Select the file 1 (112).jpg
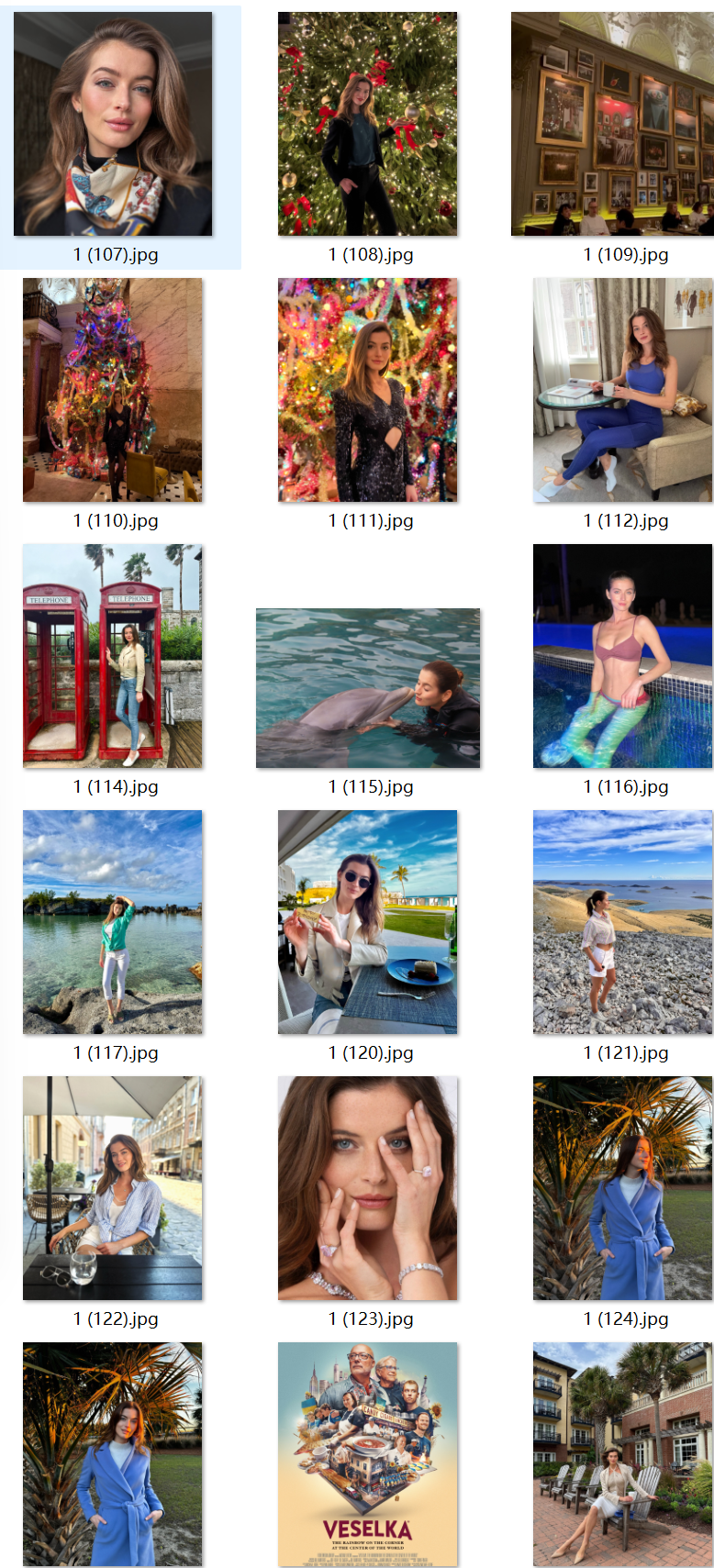The width and height of the screenshot is (714, 1568). click(x=622, y=390)
